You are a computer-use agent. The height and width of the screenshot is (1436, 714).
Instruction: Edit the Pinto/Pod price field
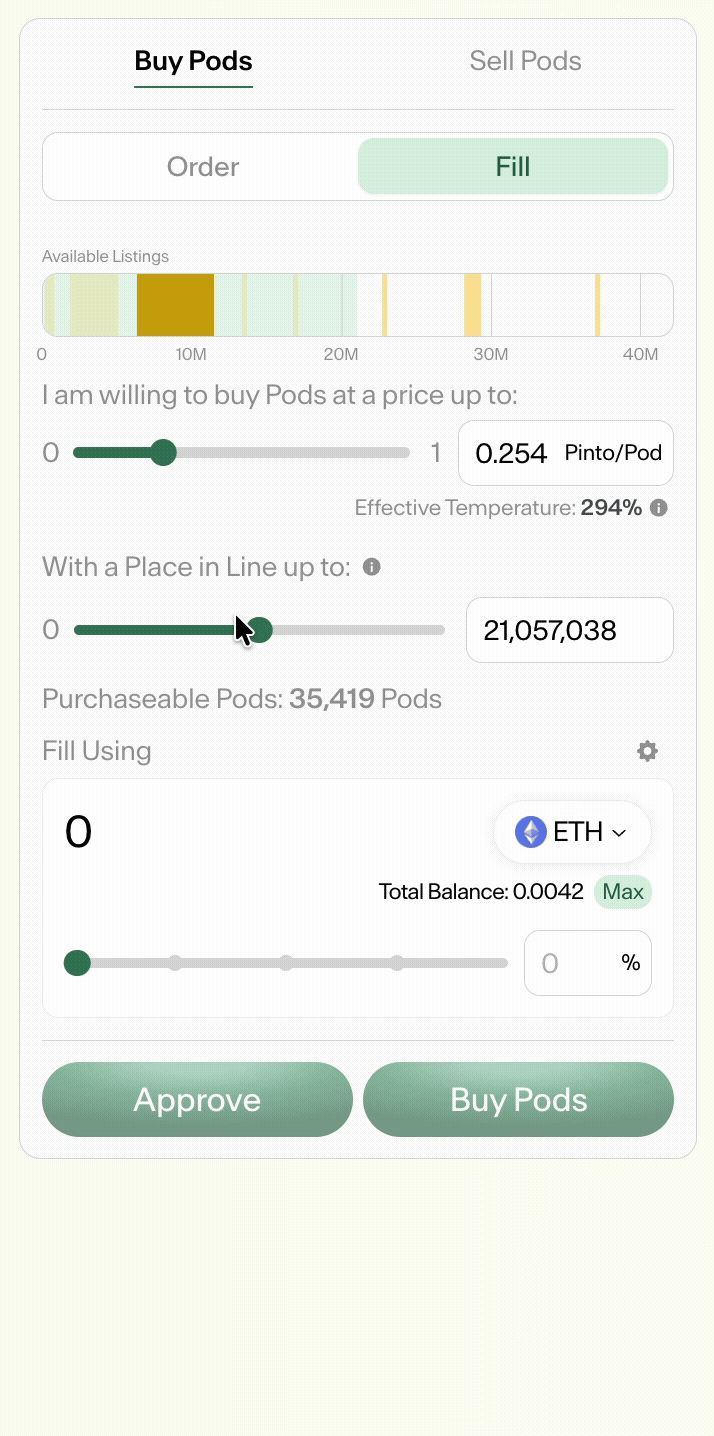click(x=511, y=454)
